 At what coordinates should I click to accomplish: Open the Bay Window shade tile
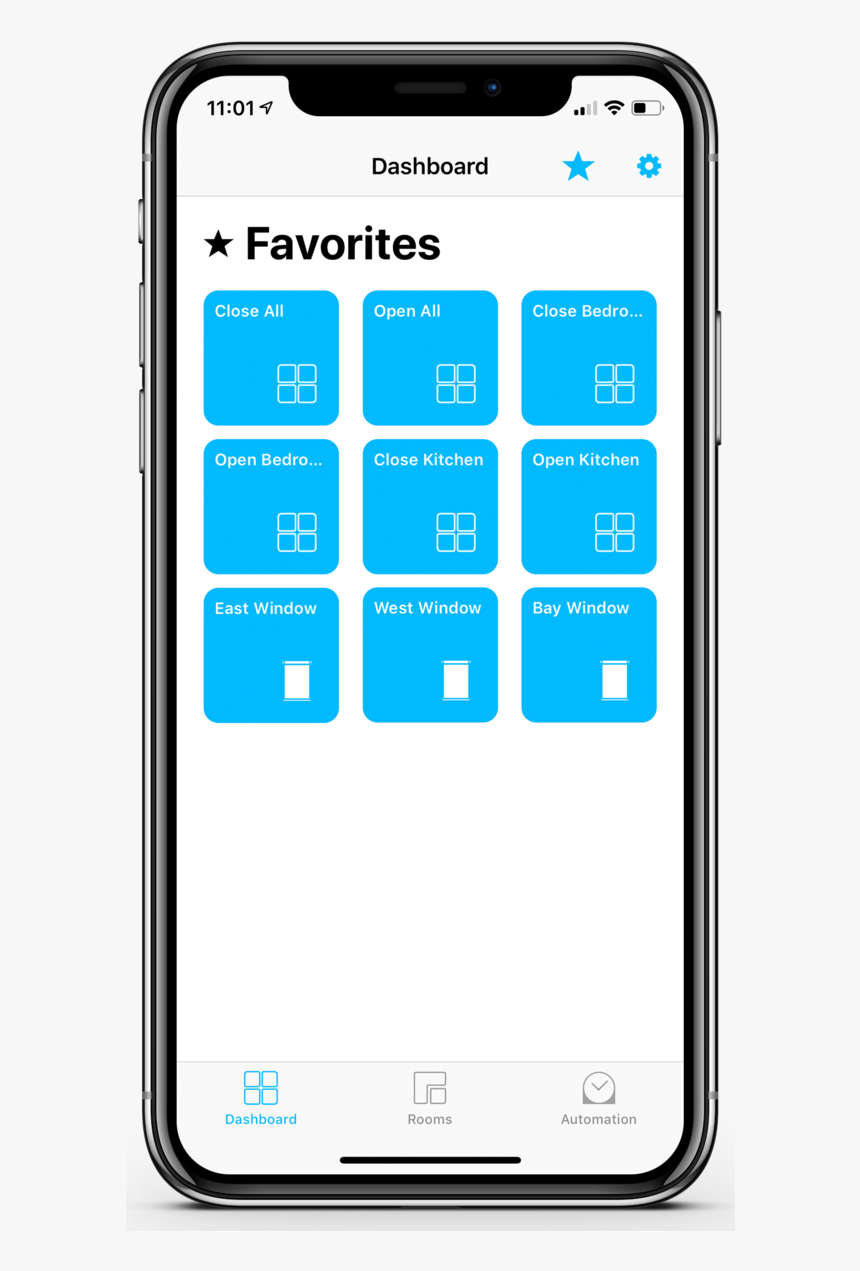[589, 655]
